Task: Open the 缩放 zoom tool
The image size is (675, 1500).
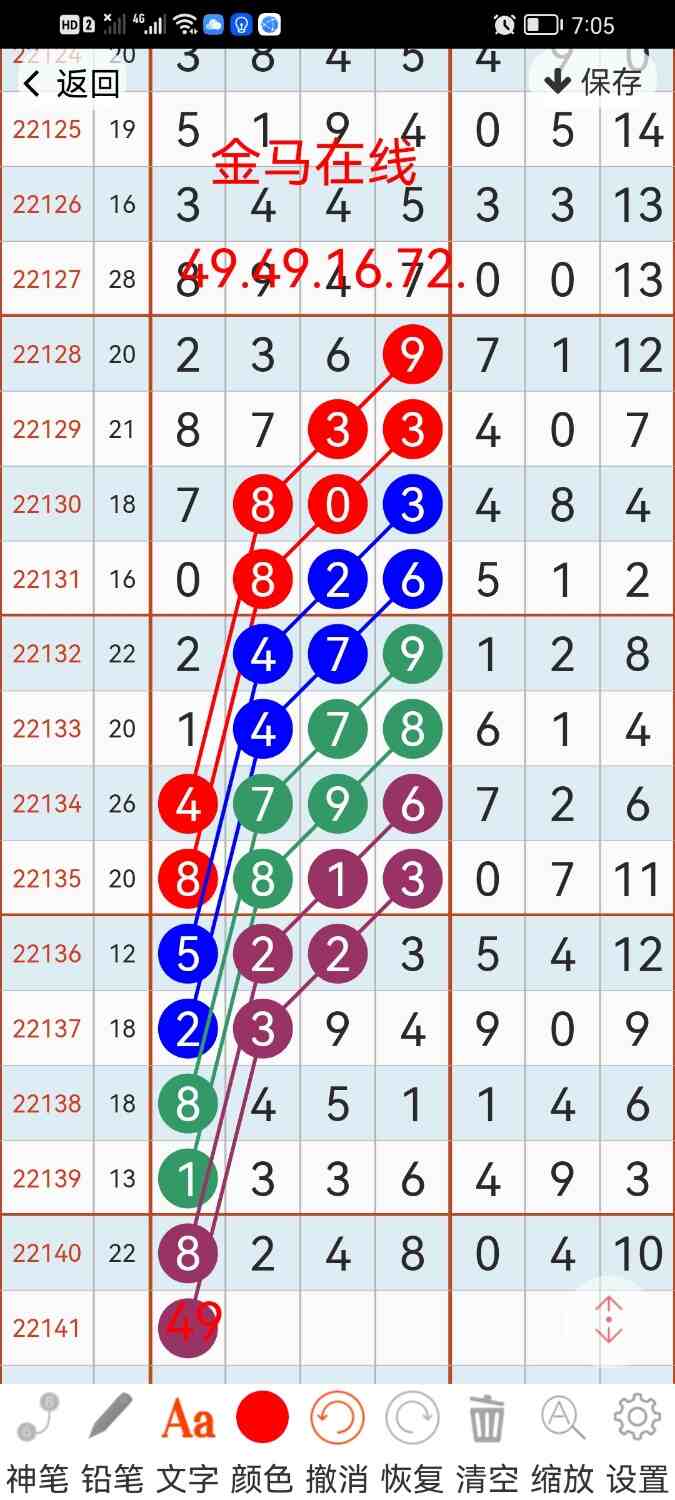Action: coord(562,1440)
